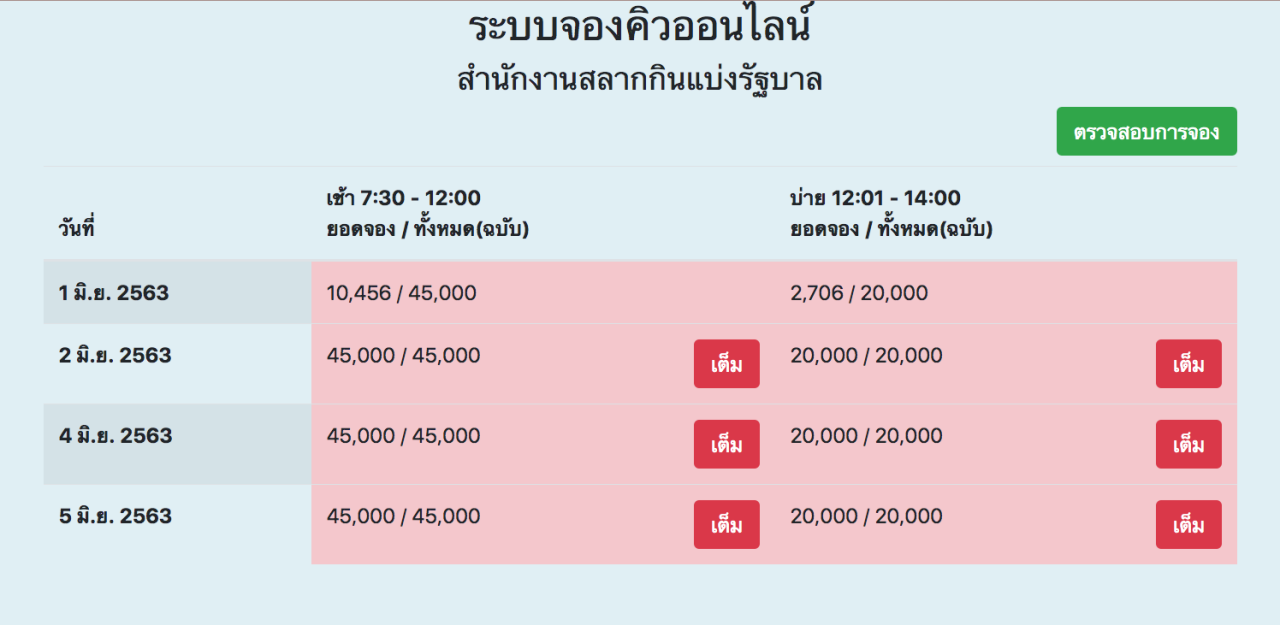The height and width of the screenshot is (625, 1280).
Task: Select เต็ม in morning slot for 4 มิ.ย. 2563
Action: point(727,444)
